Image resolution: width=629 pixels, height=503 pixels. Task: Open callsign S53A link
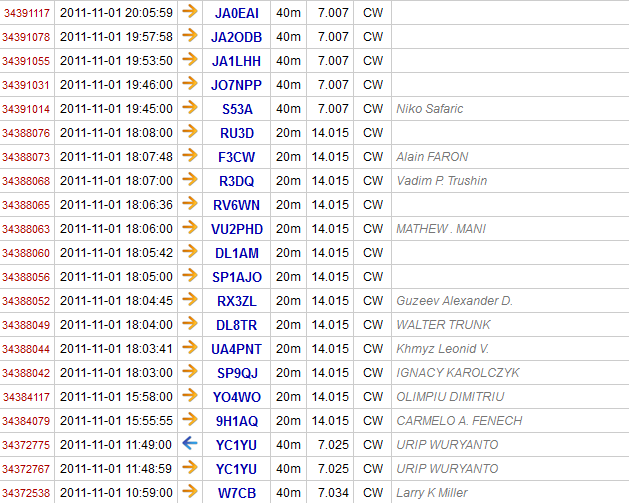point(237,109)
